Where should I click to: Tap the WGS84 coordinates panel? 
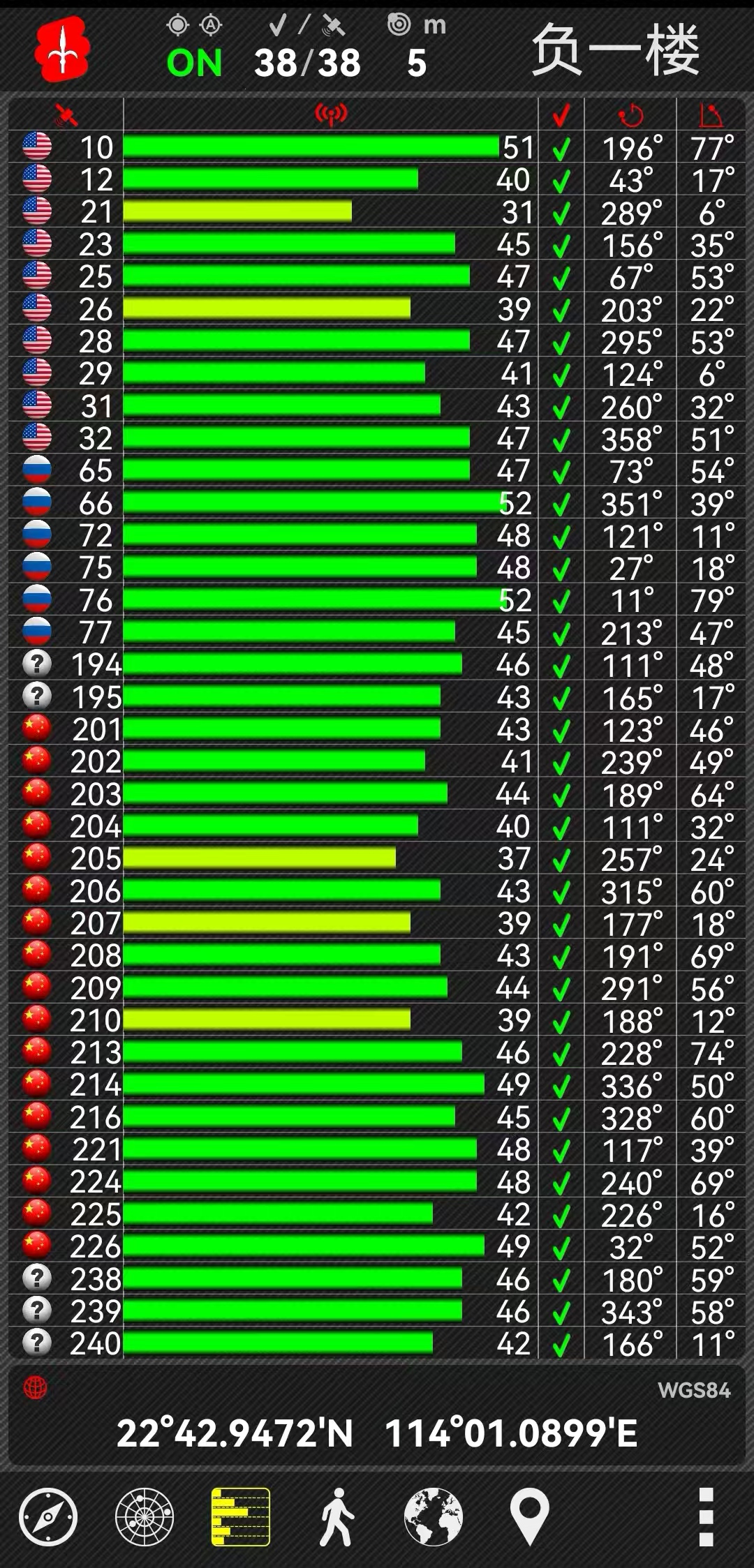coord(377,1417)
